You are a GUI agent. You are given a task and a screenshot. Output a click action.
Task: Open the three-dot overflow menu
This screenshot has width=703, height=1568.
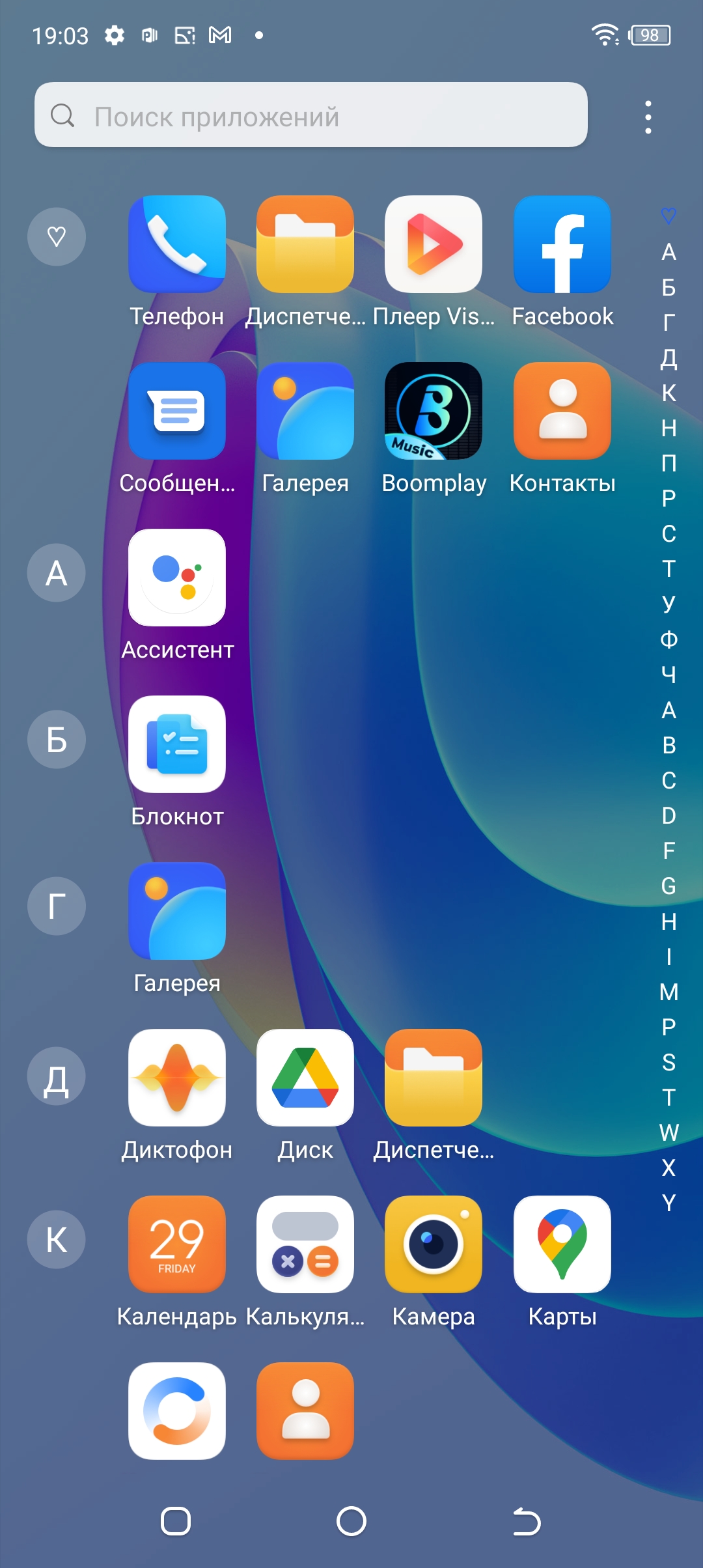(648, 117)
